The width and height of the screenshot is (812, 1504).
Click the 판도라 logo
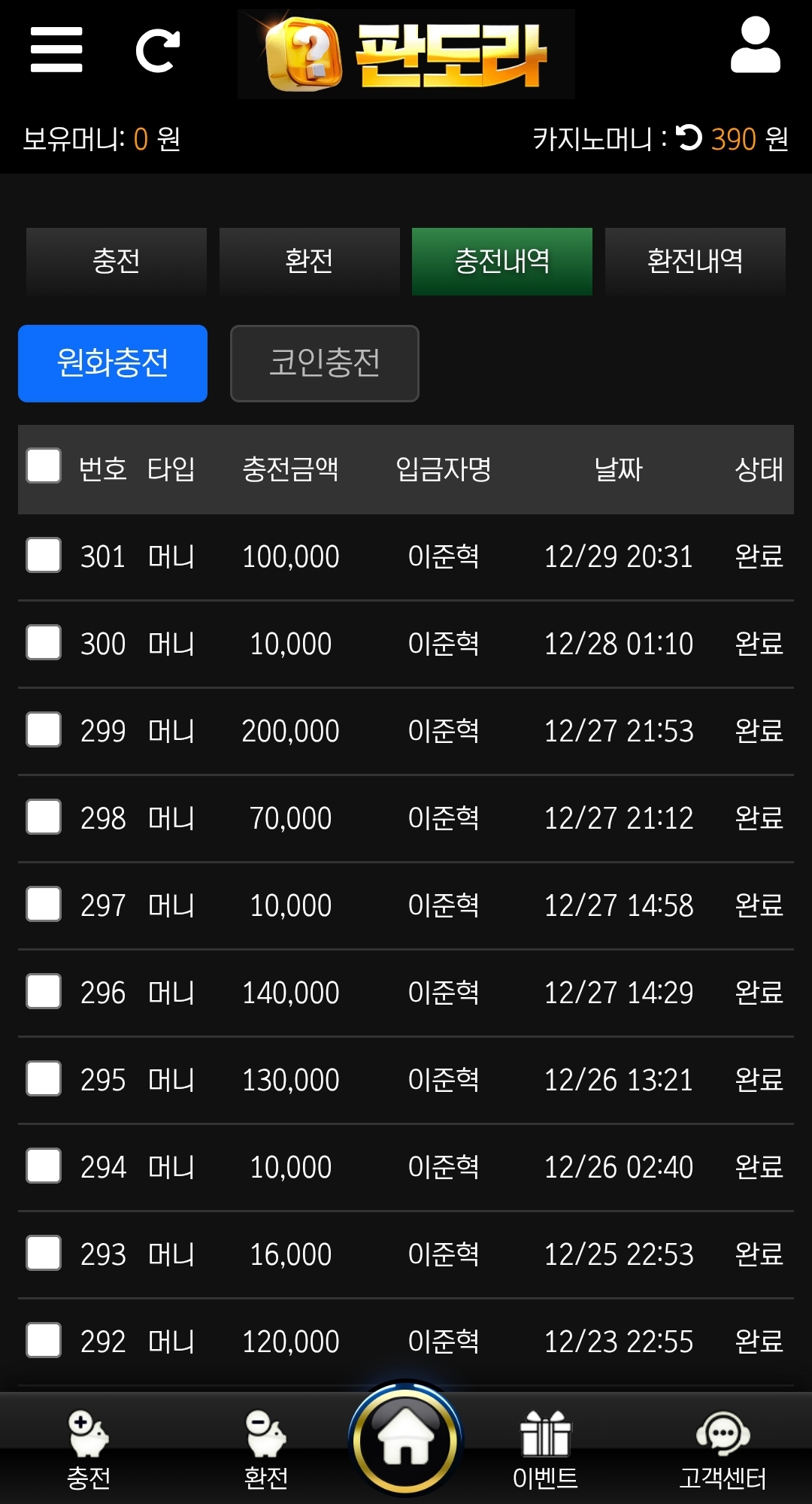(x=406, y=54)
